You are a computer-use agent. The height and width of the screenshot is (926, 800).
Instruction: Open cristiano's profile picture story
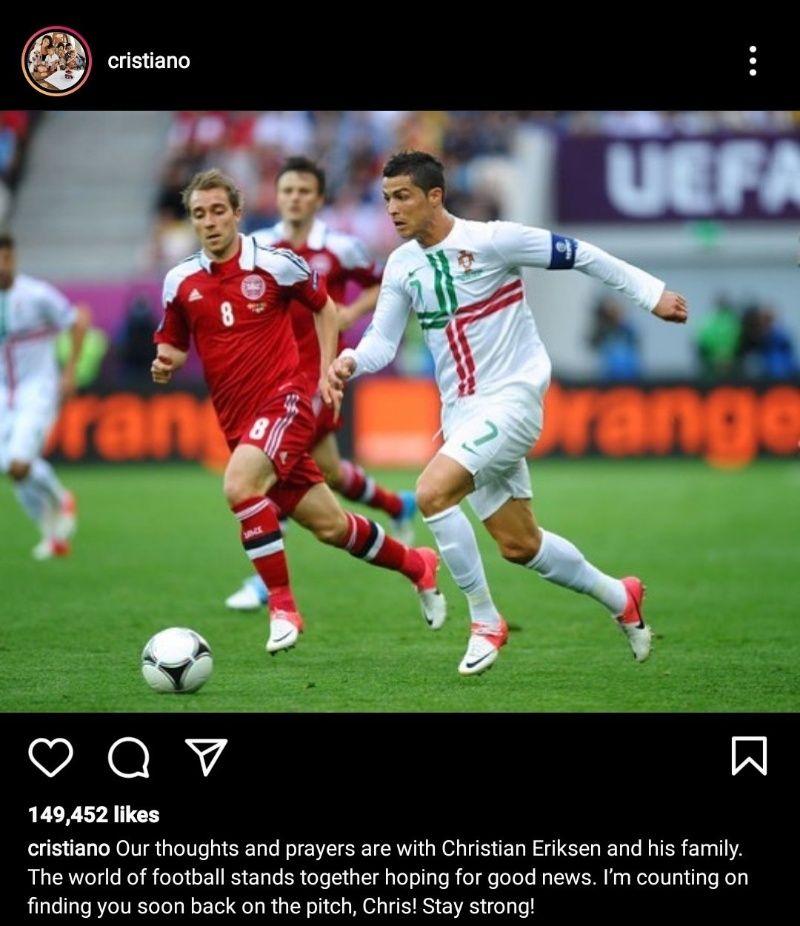[x=56, y=61]
